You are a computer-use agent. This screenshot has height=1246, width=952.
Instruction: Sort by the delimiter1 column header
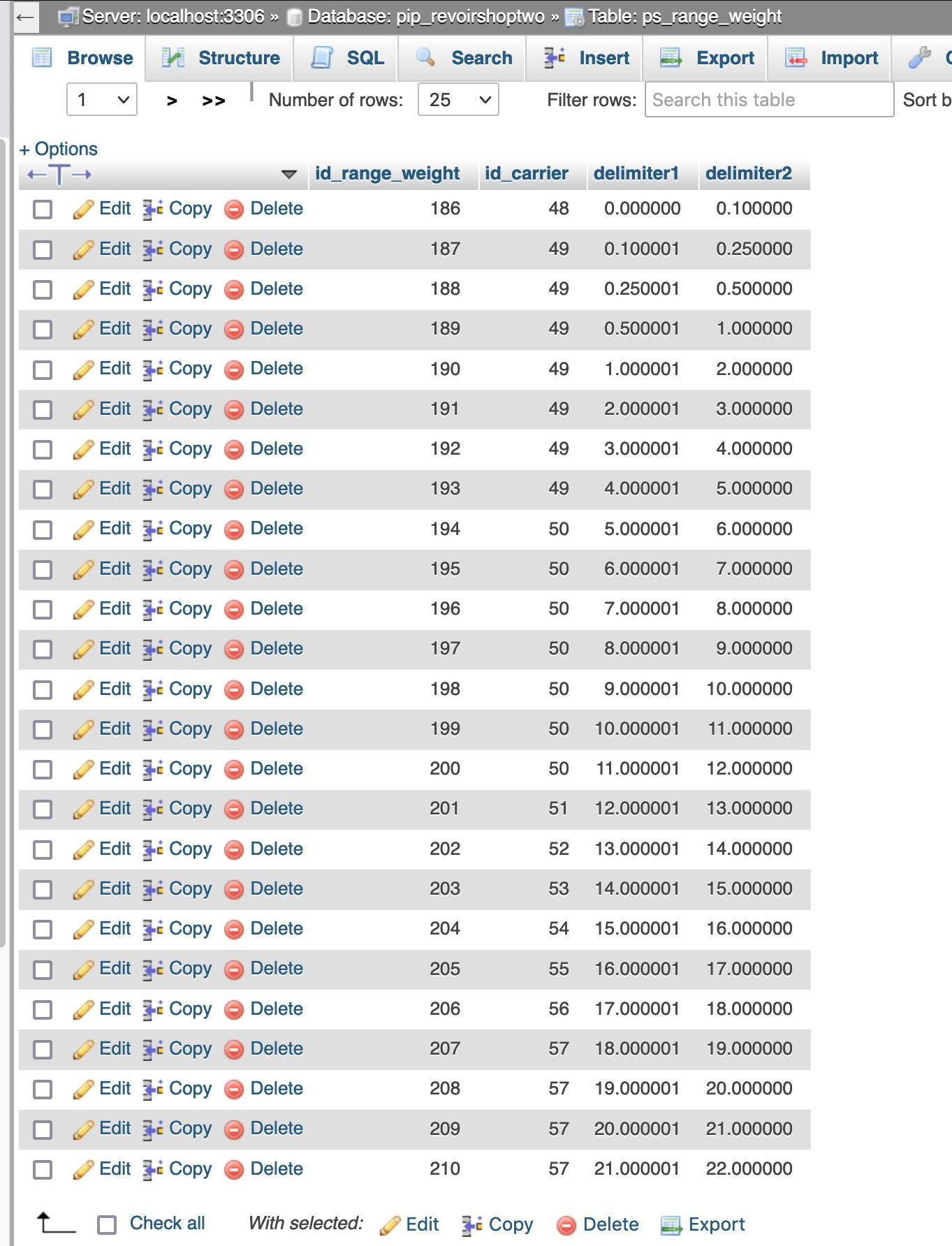[x=636, y=173]
